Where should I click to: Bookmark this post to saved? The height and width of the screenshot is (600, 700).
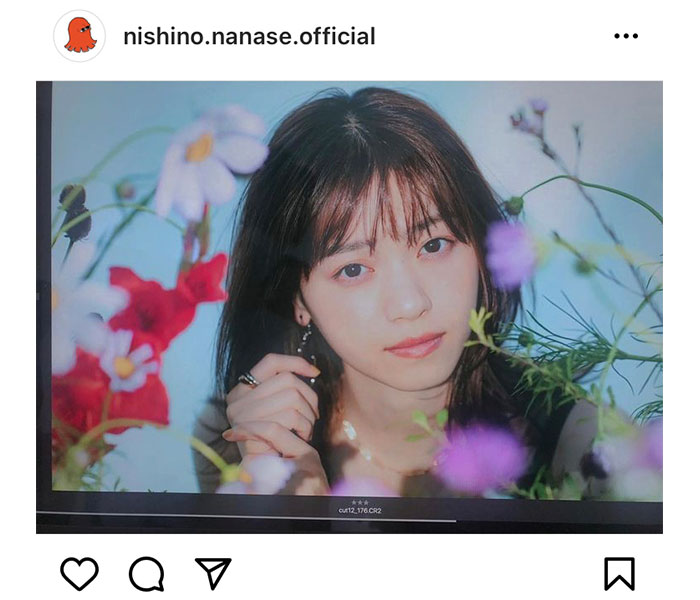coord(619,572)
